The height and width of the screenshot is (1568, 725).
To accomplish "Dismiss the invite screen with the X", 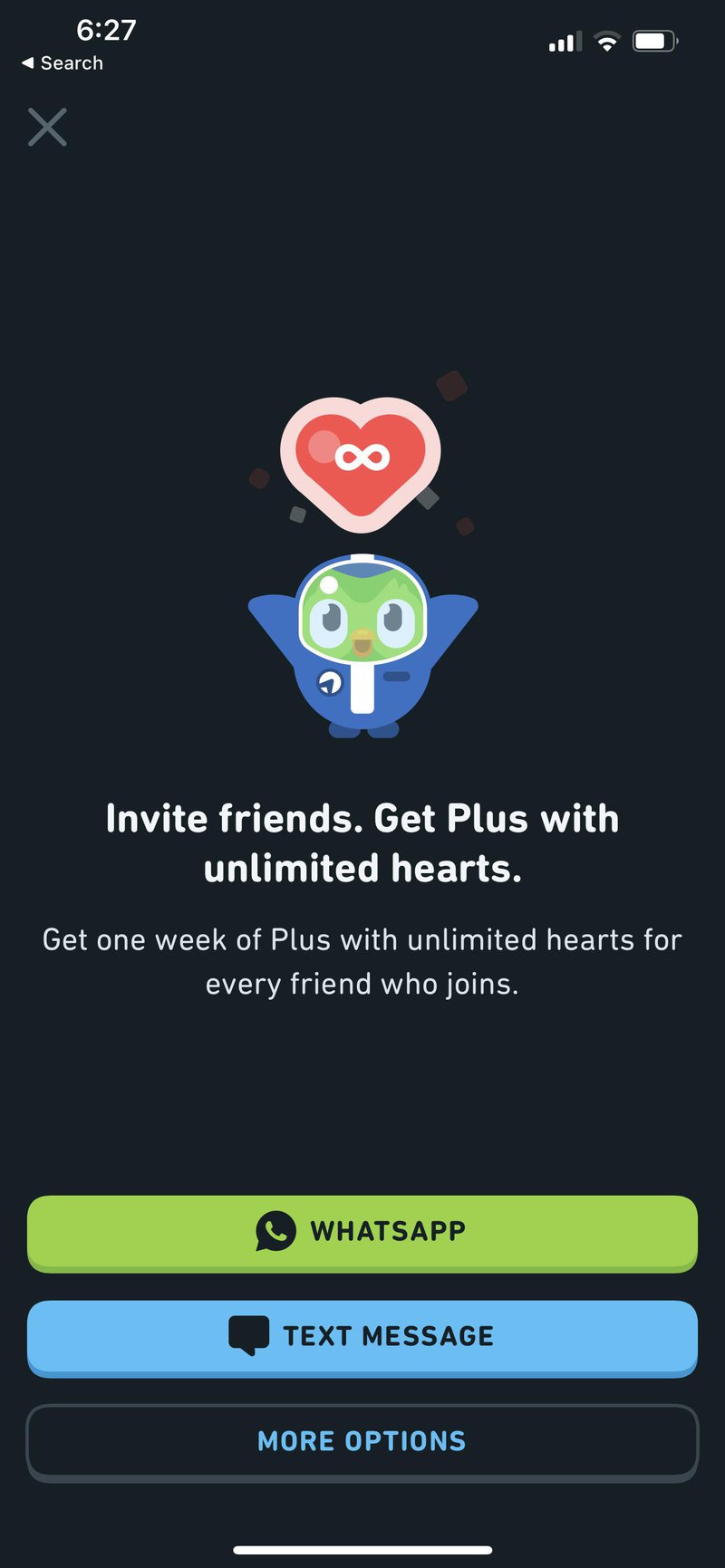I will click(46, 127).
